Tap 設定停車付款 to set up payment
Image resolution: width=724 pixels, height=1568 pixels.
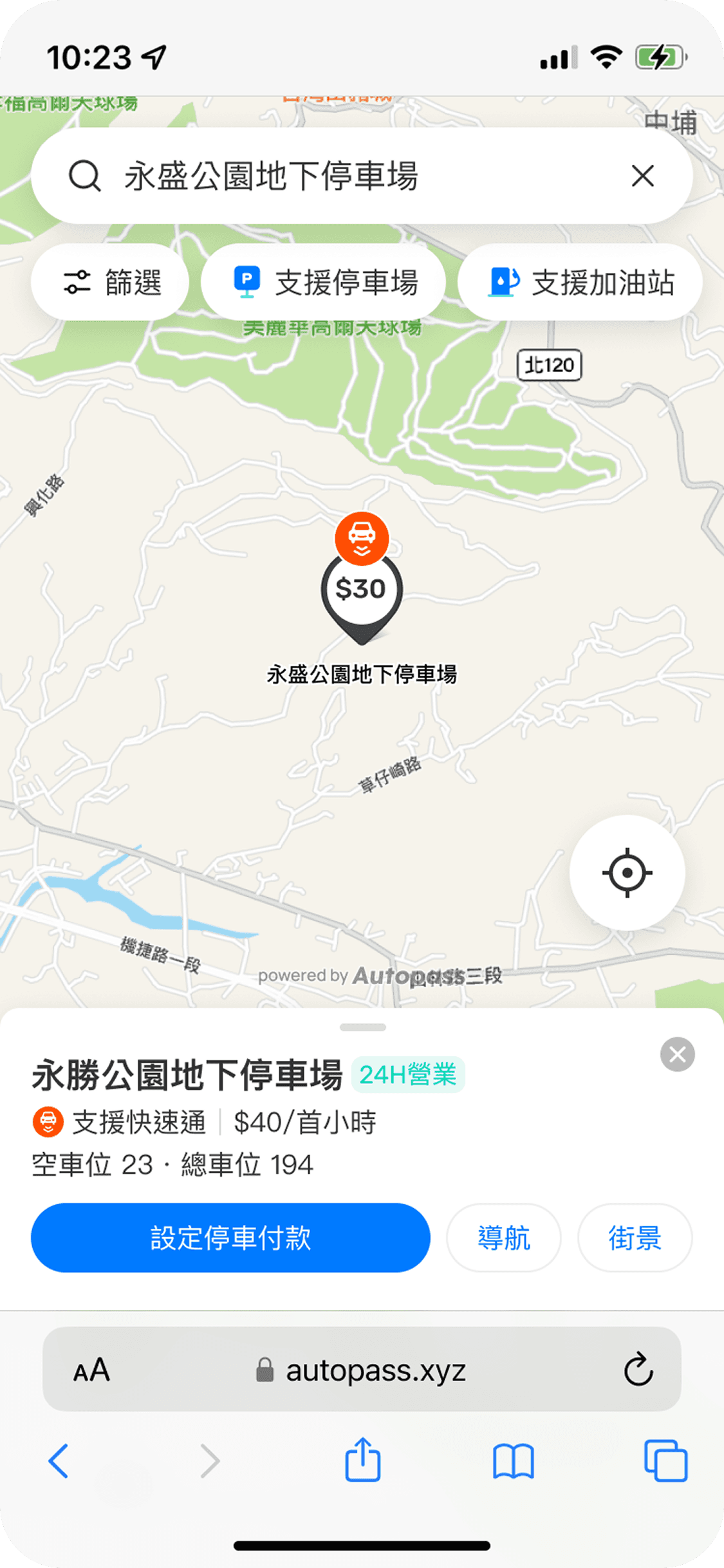[230, 1238]
